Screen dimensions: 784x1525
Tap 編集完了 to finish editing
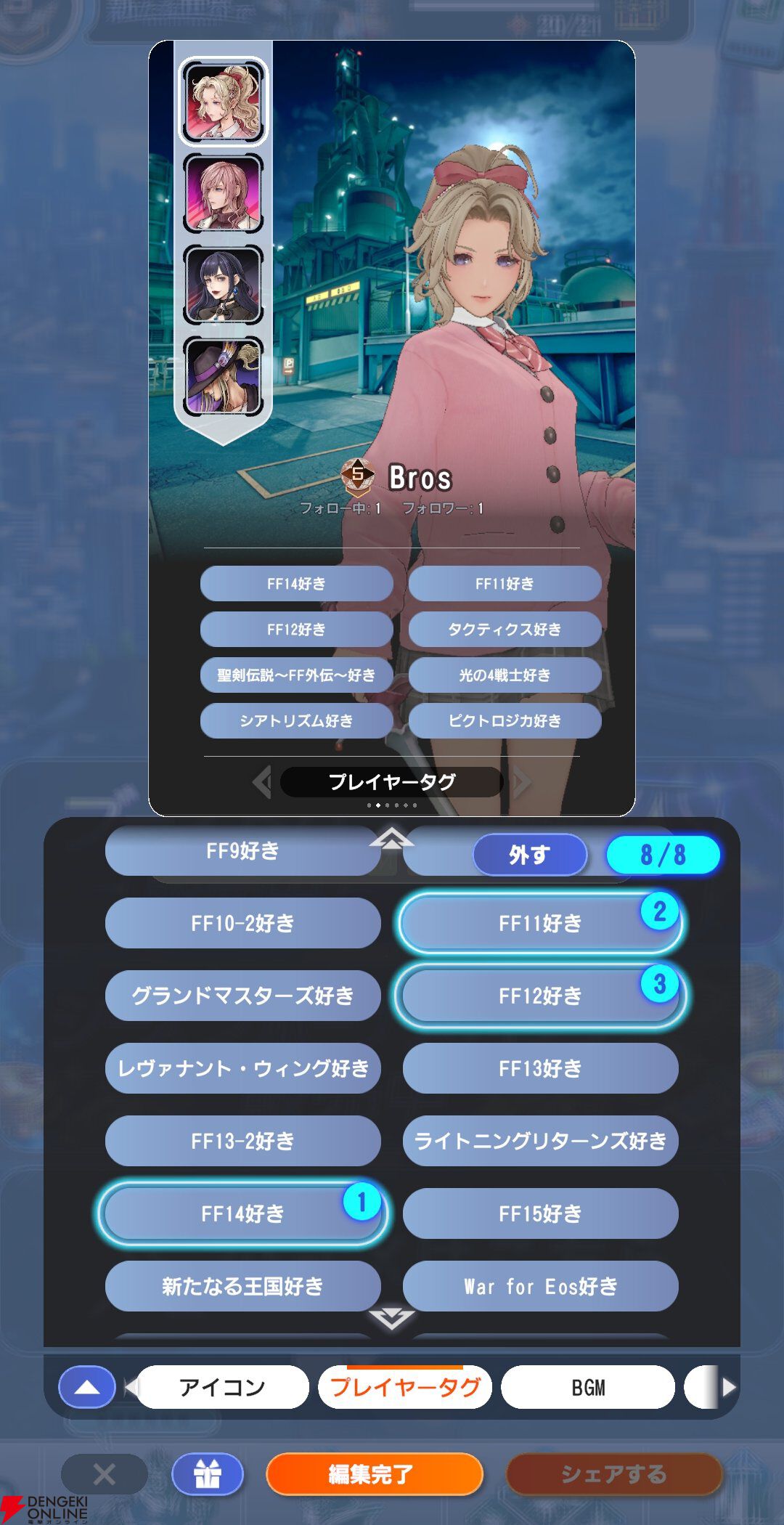374,1474
